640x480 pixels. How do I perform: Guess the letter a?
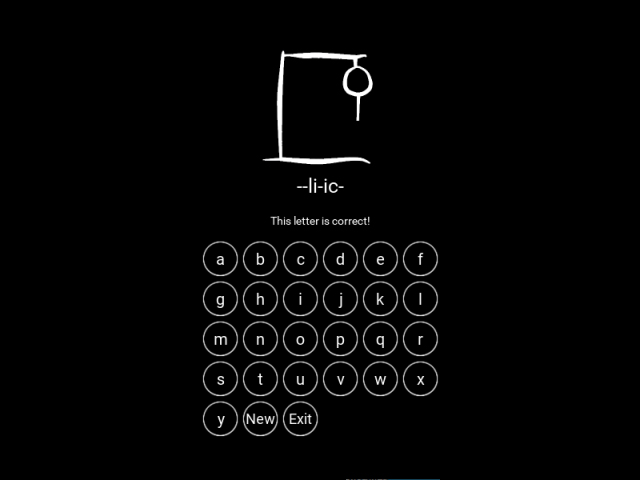click(220, 259)
